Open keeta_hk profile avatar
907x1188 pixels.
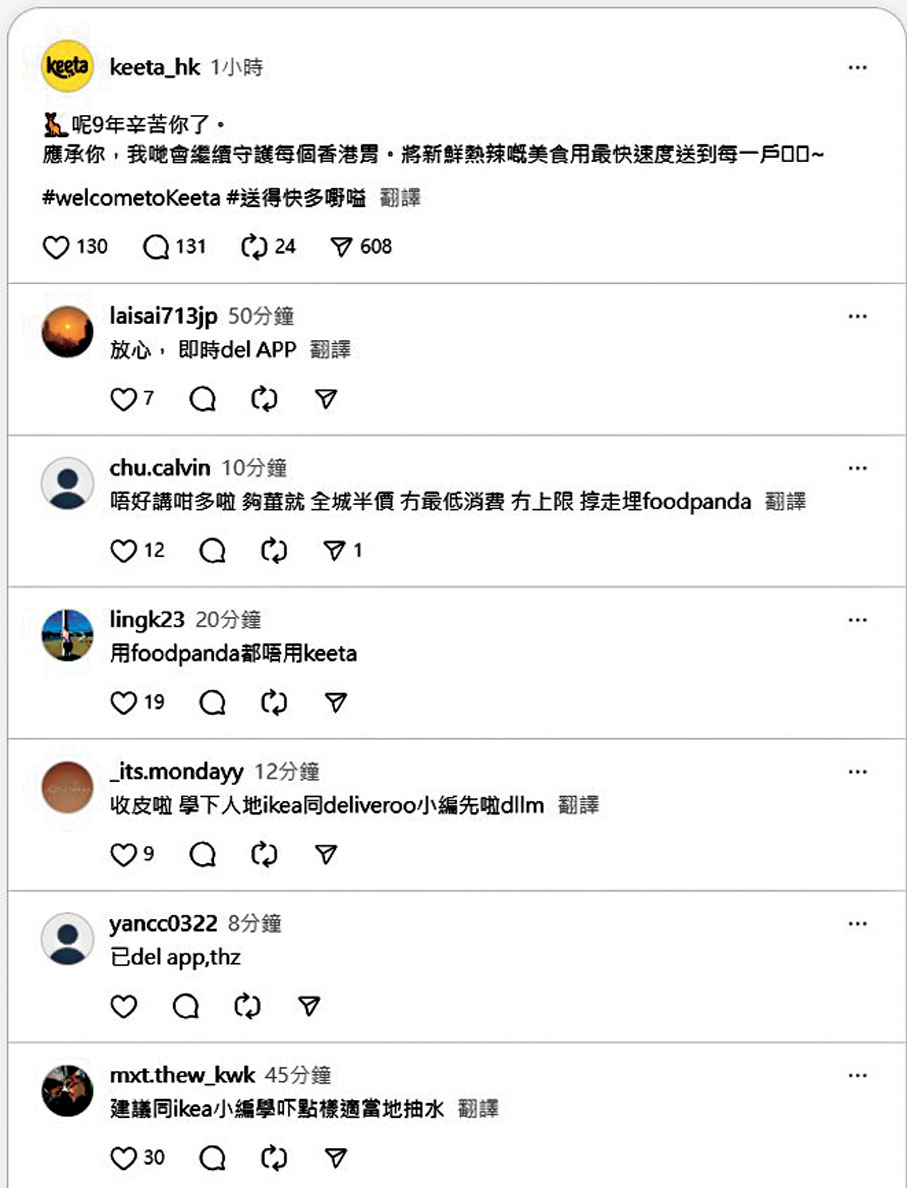pos(67,67)
